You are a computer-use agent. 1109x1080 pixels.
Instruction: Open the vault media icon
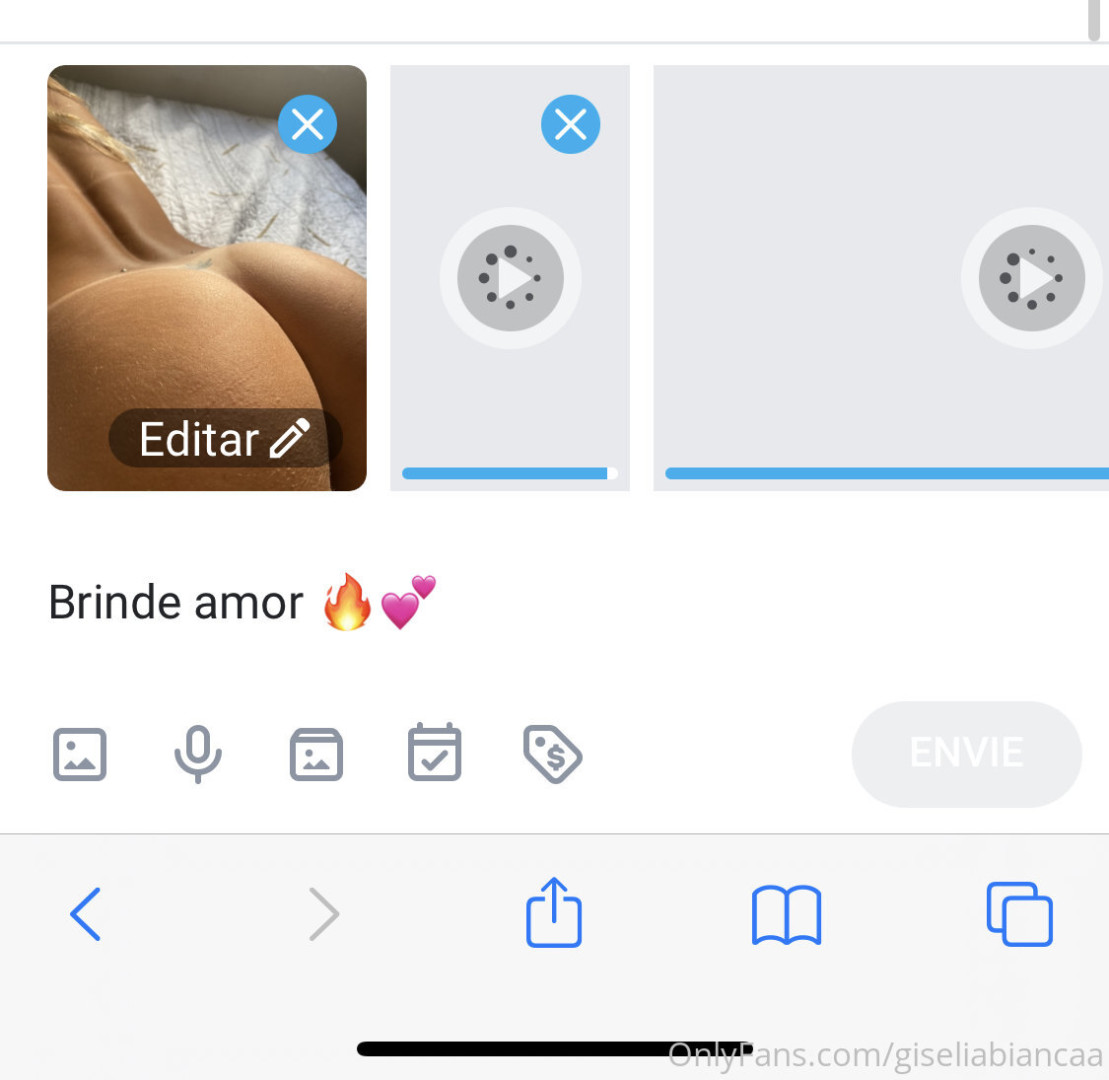coord(316,754)
